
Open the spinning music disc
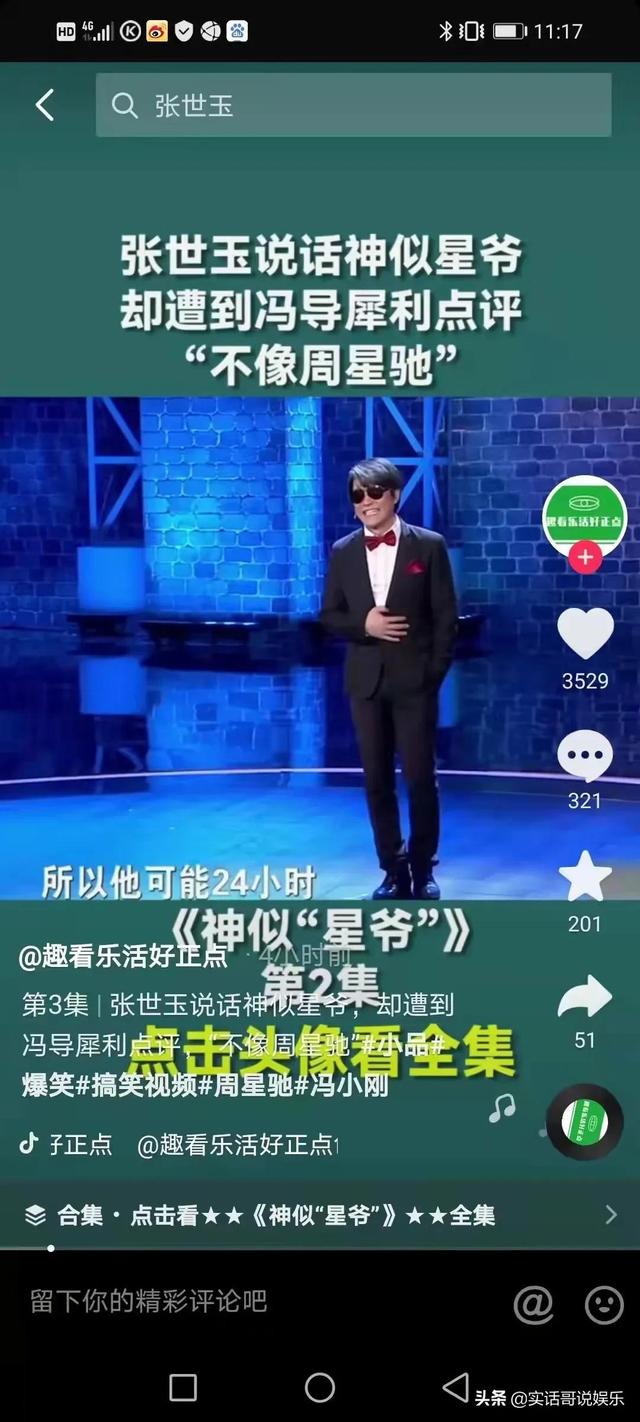point(585,1121)
